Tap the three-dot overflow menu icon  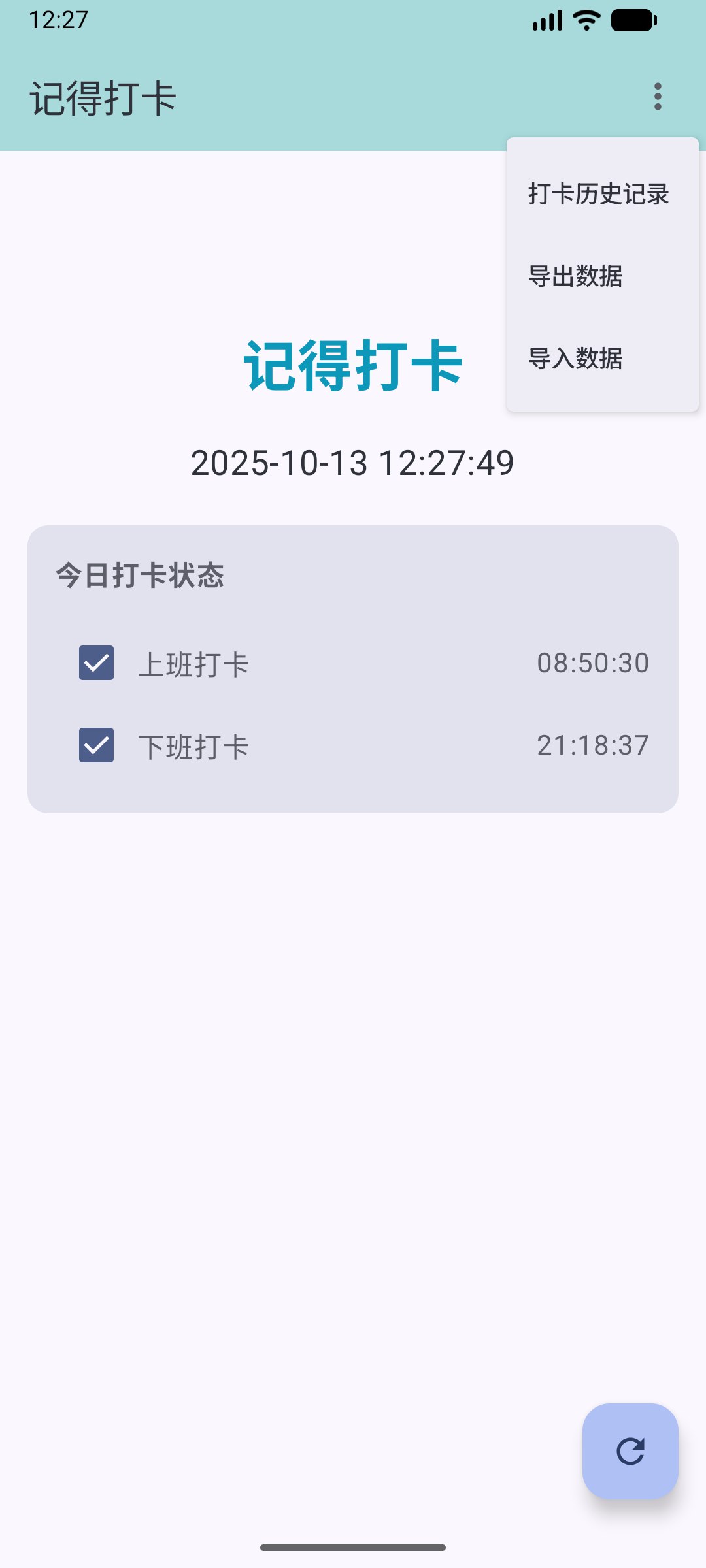click(x=658, y=97)
